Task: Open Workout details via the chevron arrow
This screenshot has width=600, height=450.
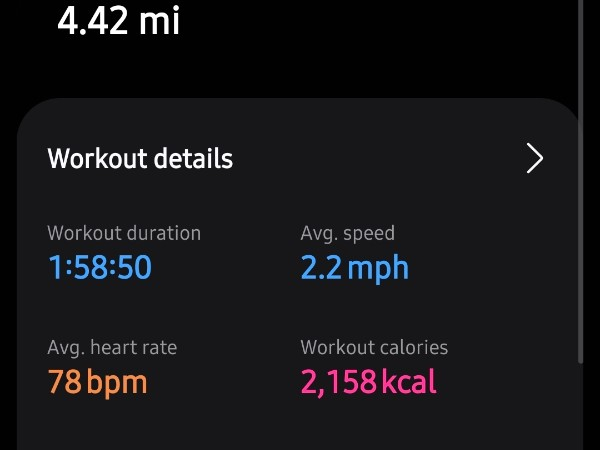Action: coord(535,158)
